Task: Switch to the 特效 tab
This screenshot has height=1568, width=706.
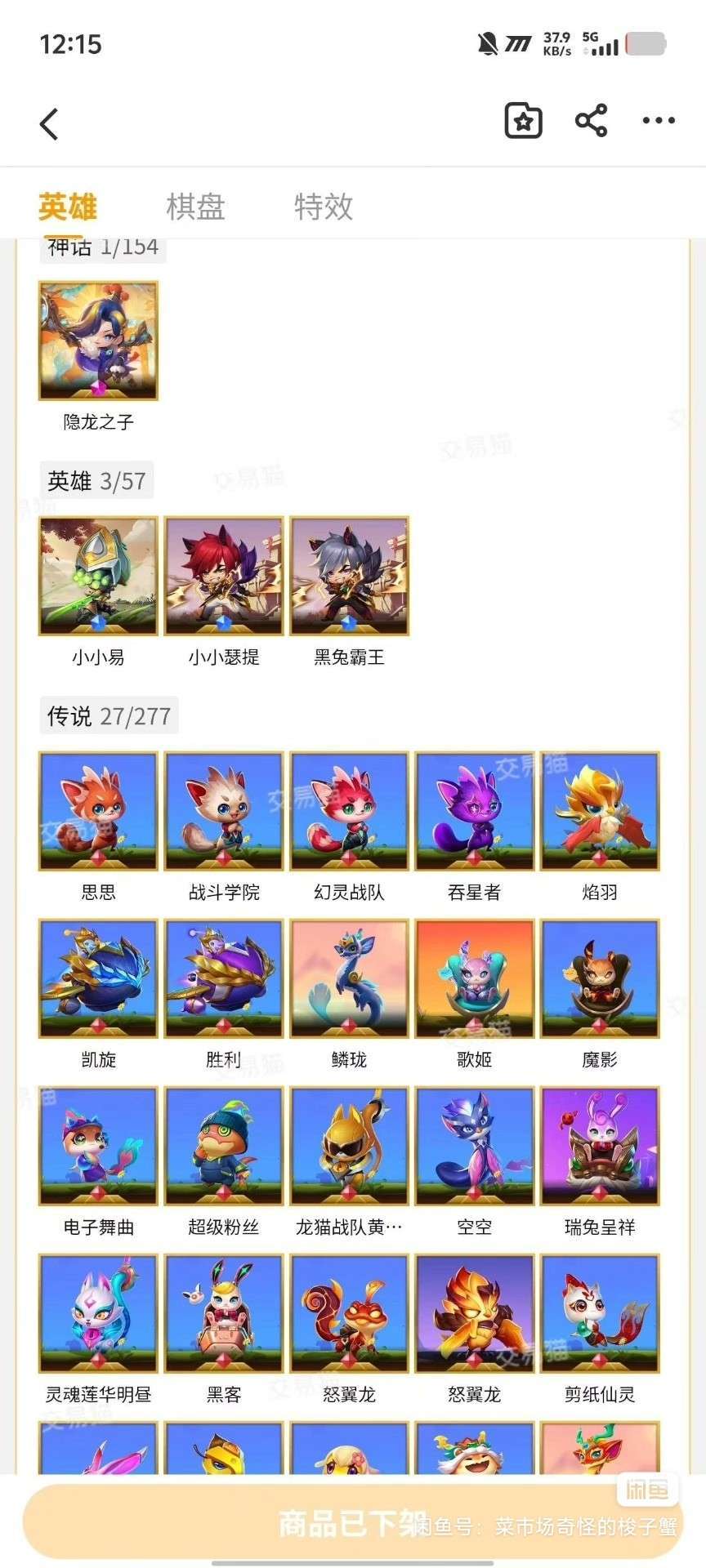Action: (x=324, y=207)
